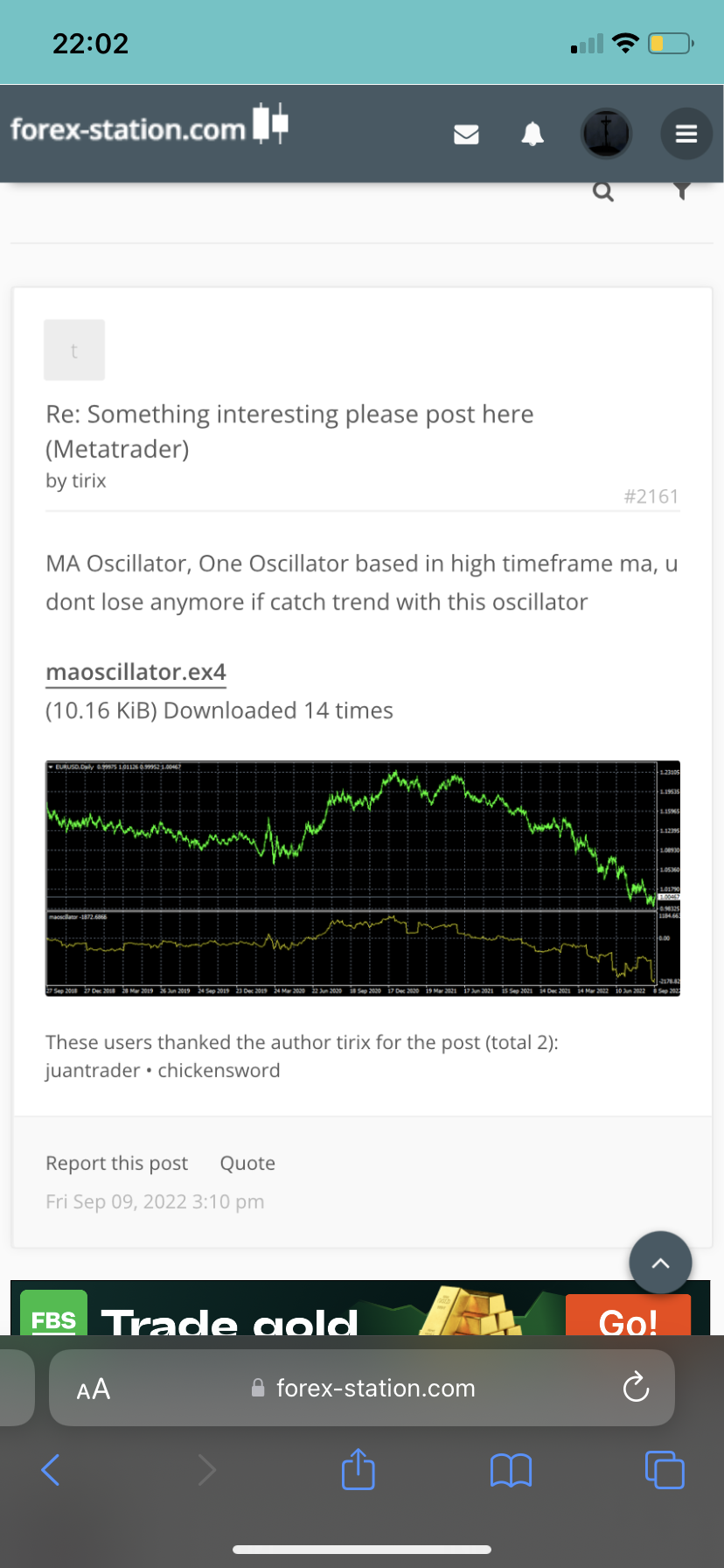Quote tirix's post

(x=247, y=1163)
